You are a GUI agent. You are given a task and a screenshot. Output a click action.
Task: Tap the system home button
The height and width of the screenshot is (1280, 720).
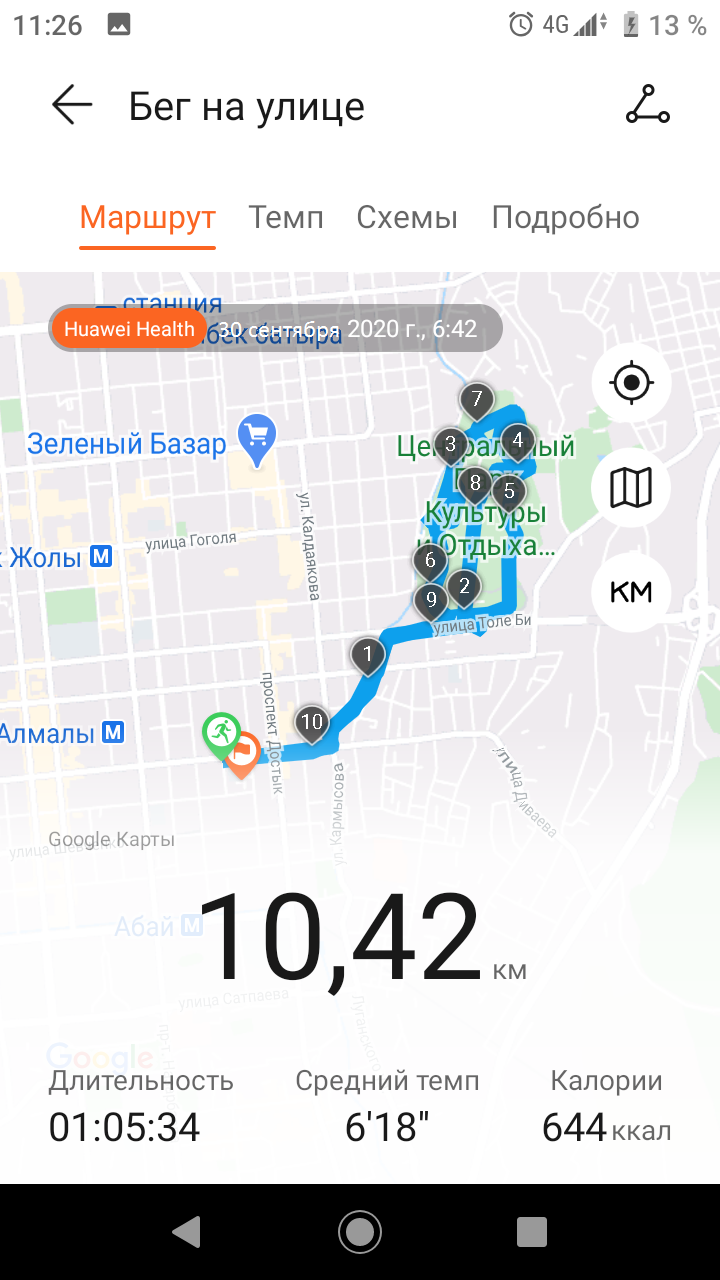tap(359, 1232)
